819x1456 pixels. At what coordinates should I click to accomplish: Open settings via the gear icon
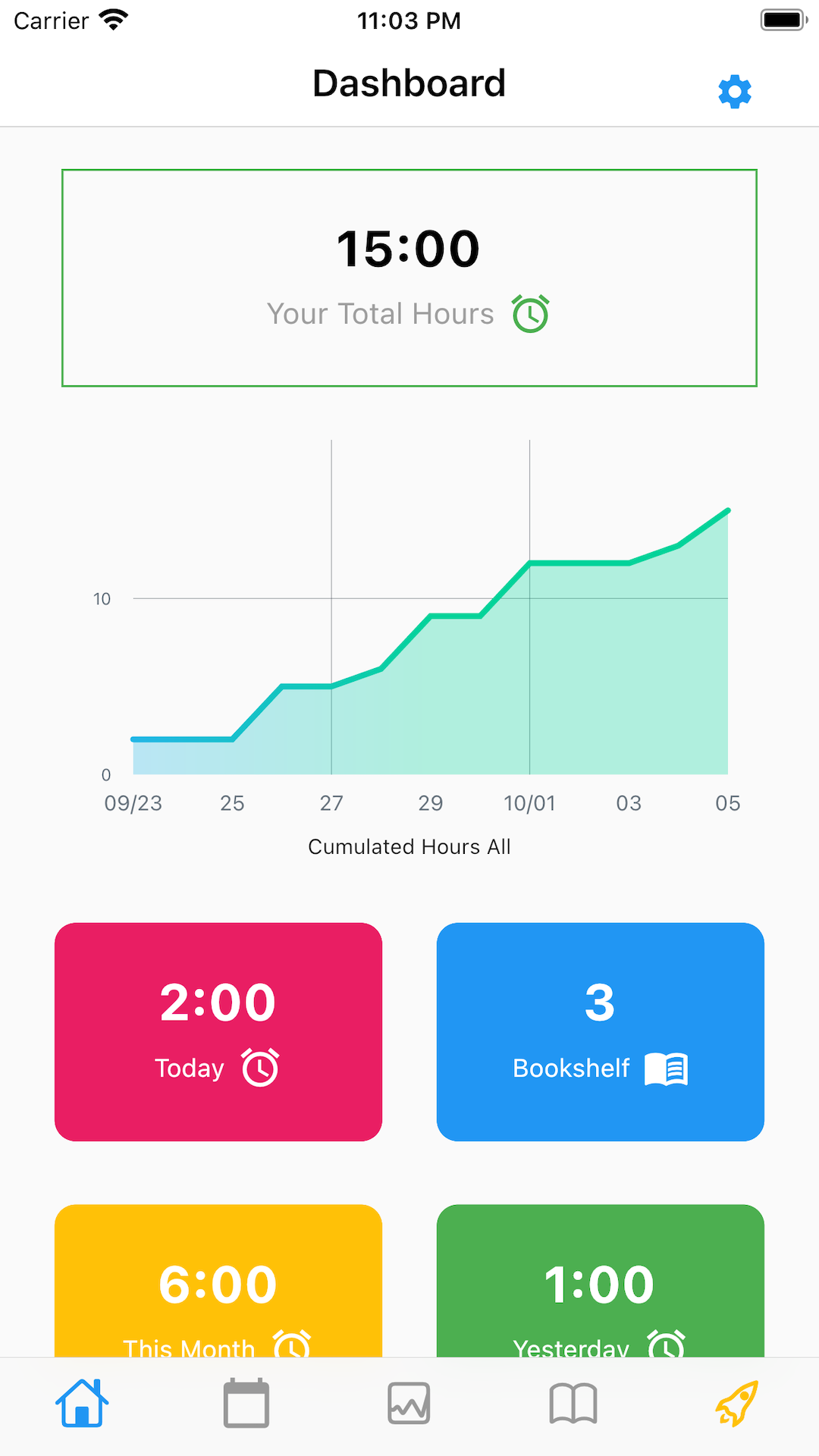(735, 92)
